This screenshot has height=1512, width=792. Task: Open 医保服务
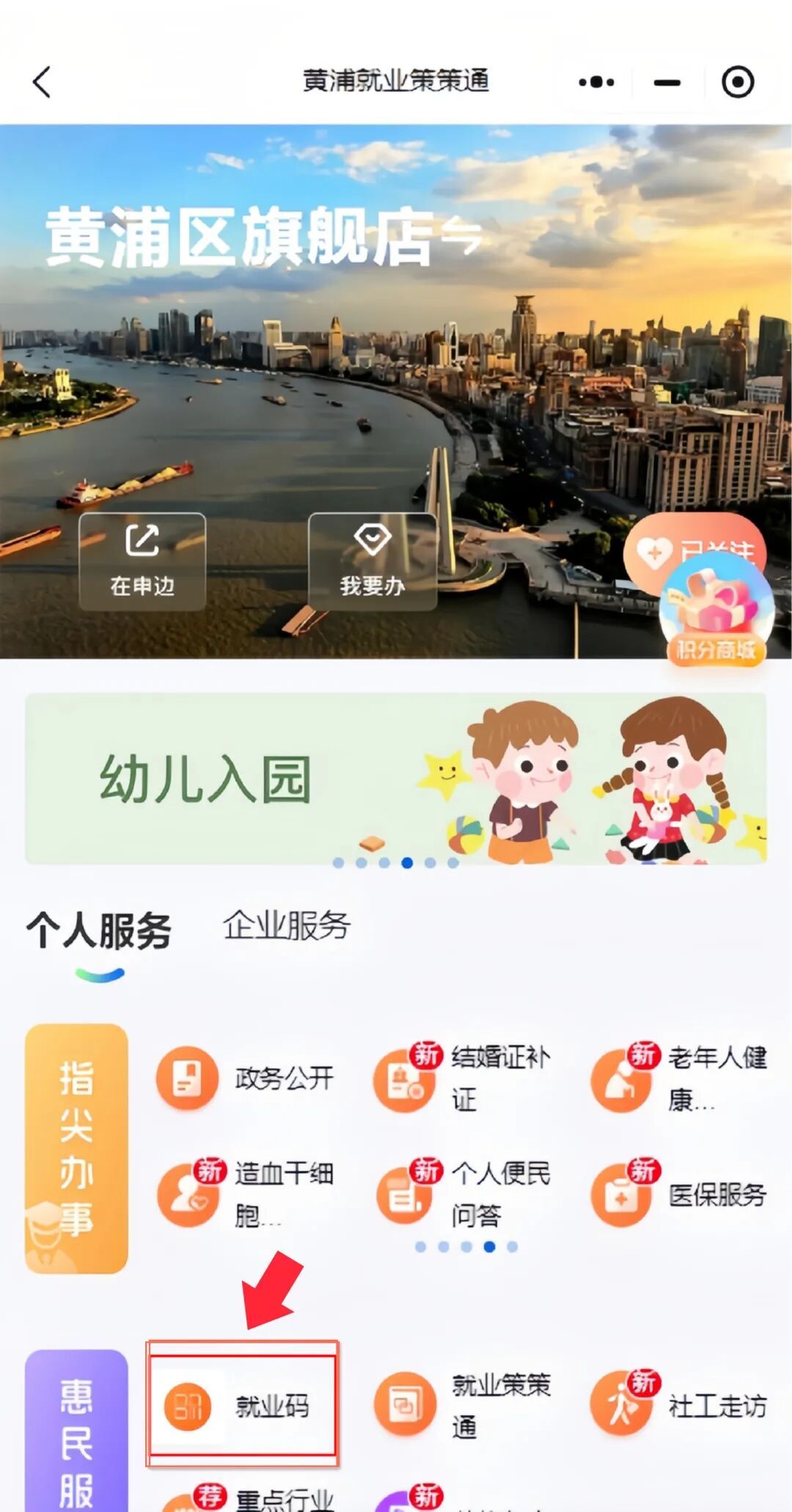click(x=679, y=1195)
